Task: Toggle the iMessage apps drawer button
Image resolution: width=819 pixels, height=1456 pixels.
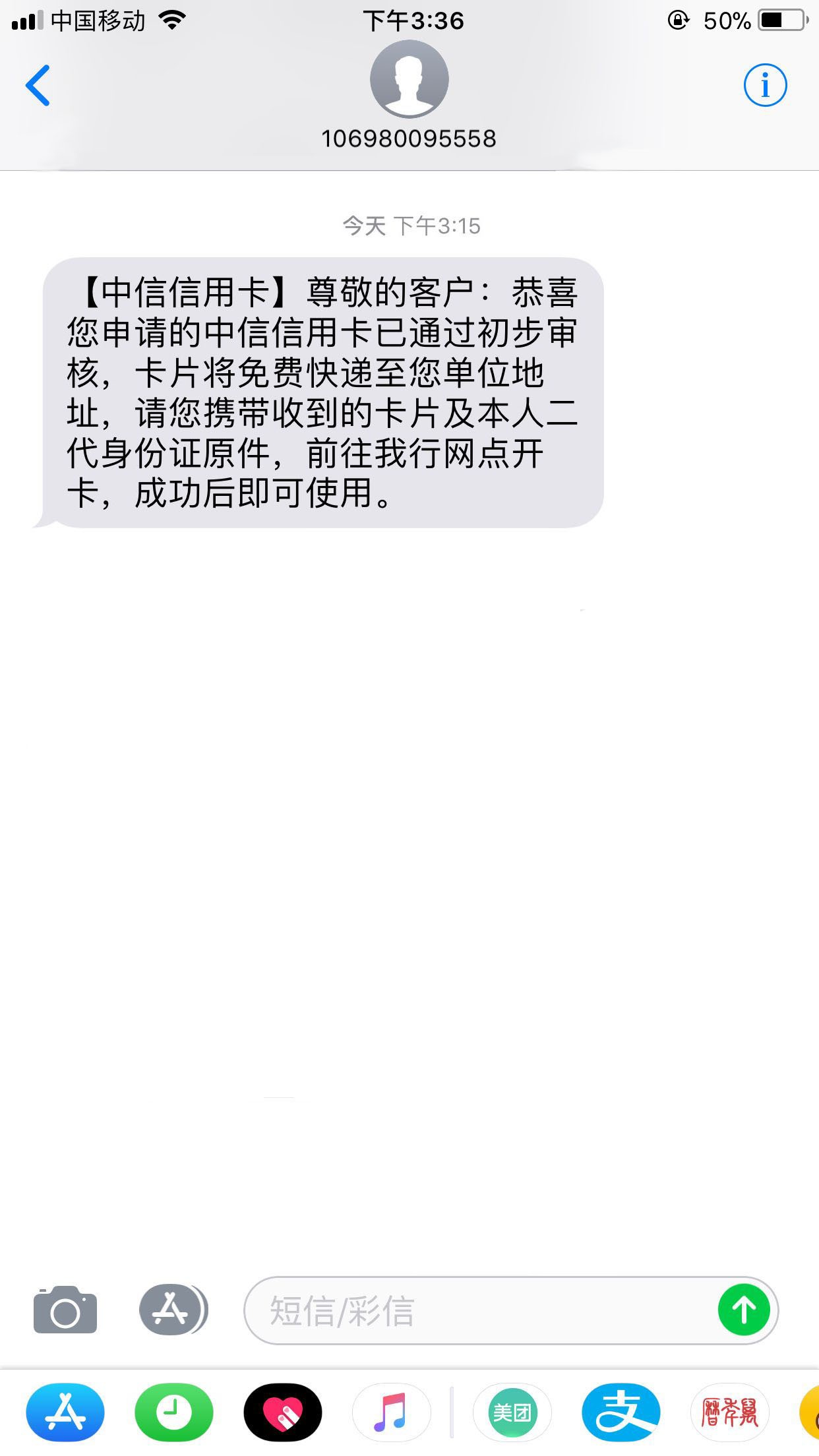Action: click(x=173, y=1309)
